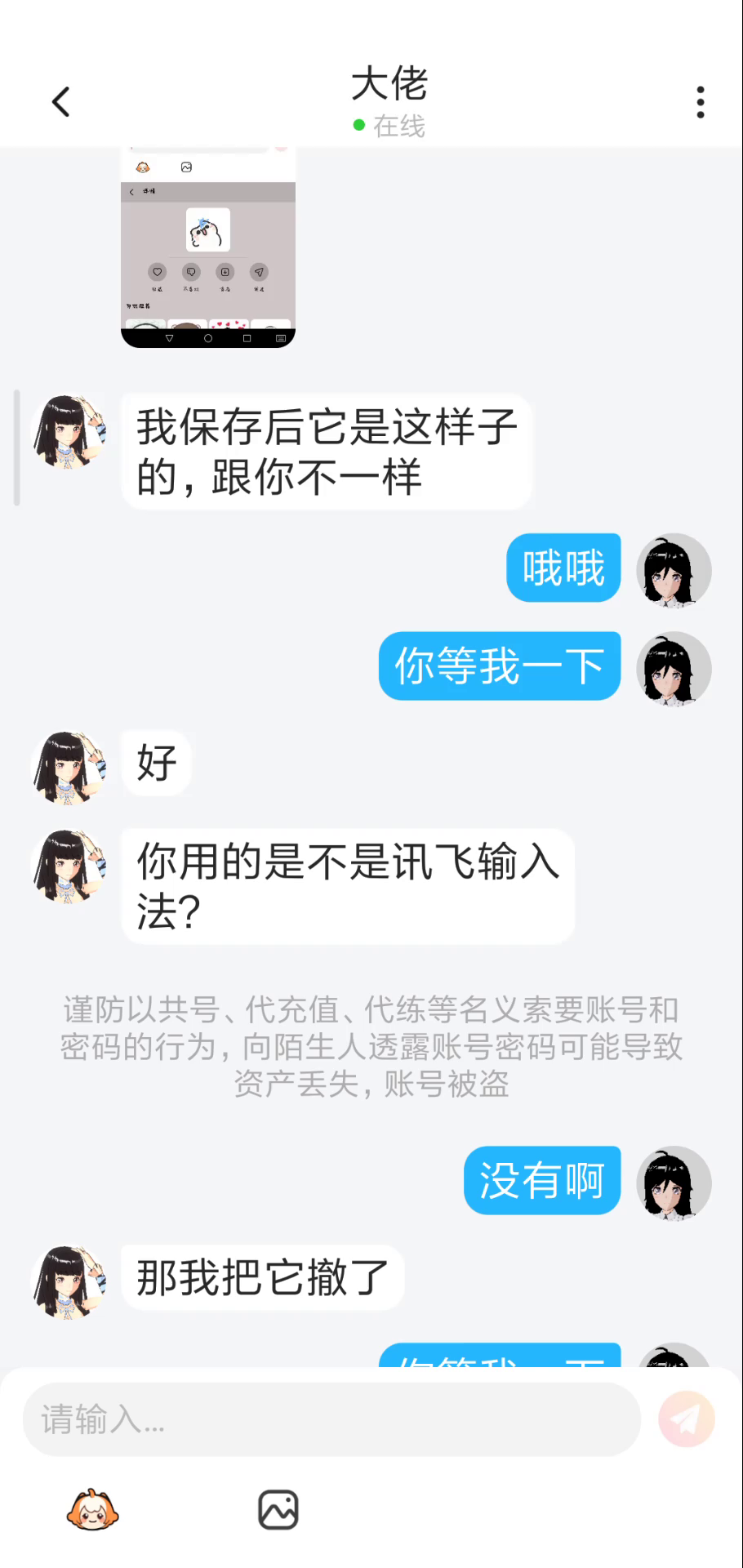
Task: Tap the 请输入 message input field
Action: coord(331,1419)
